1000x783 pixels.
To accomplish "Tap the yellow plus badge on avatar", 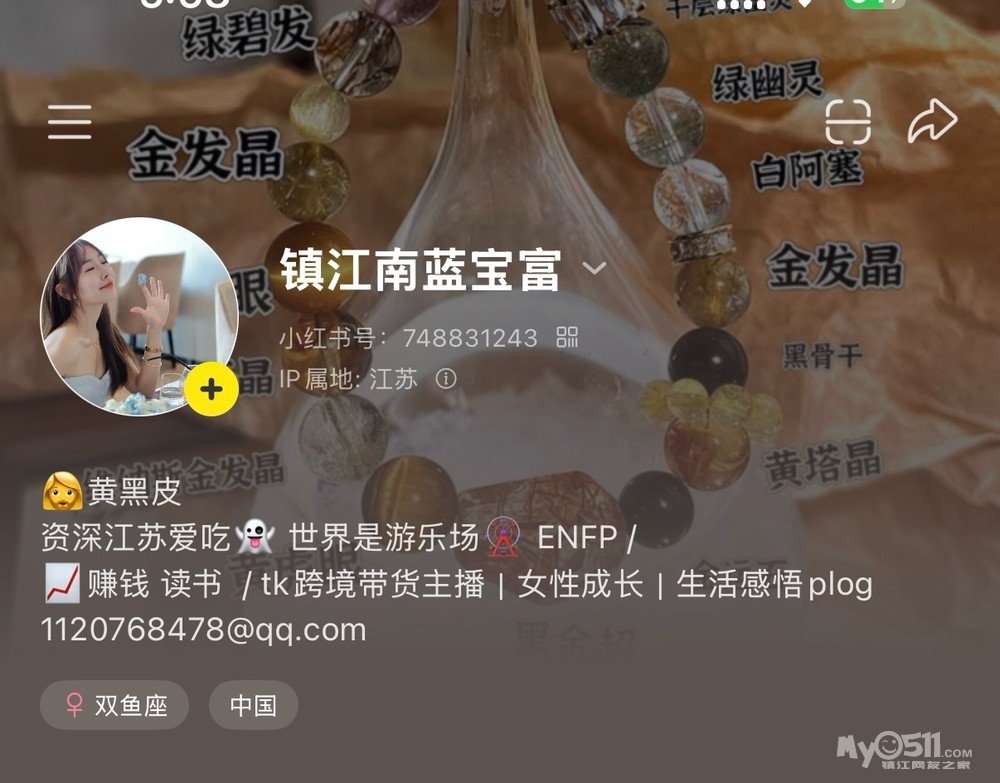I will (x=212, y=389).
